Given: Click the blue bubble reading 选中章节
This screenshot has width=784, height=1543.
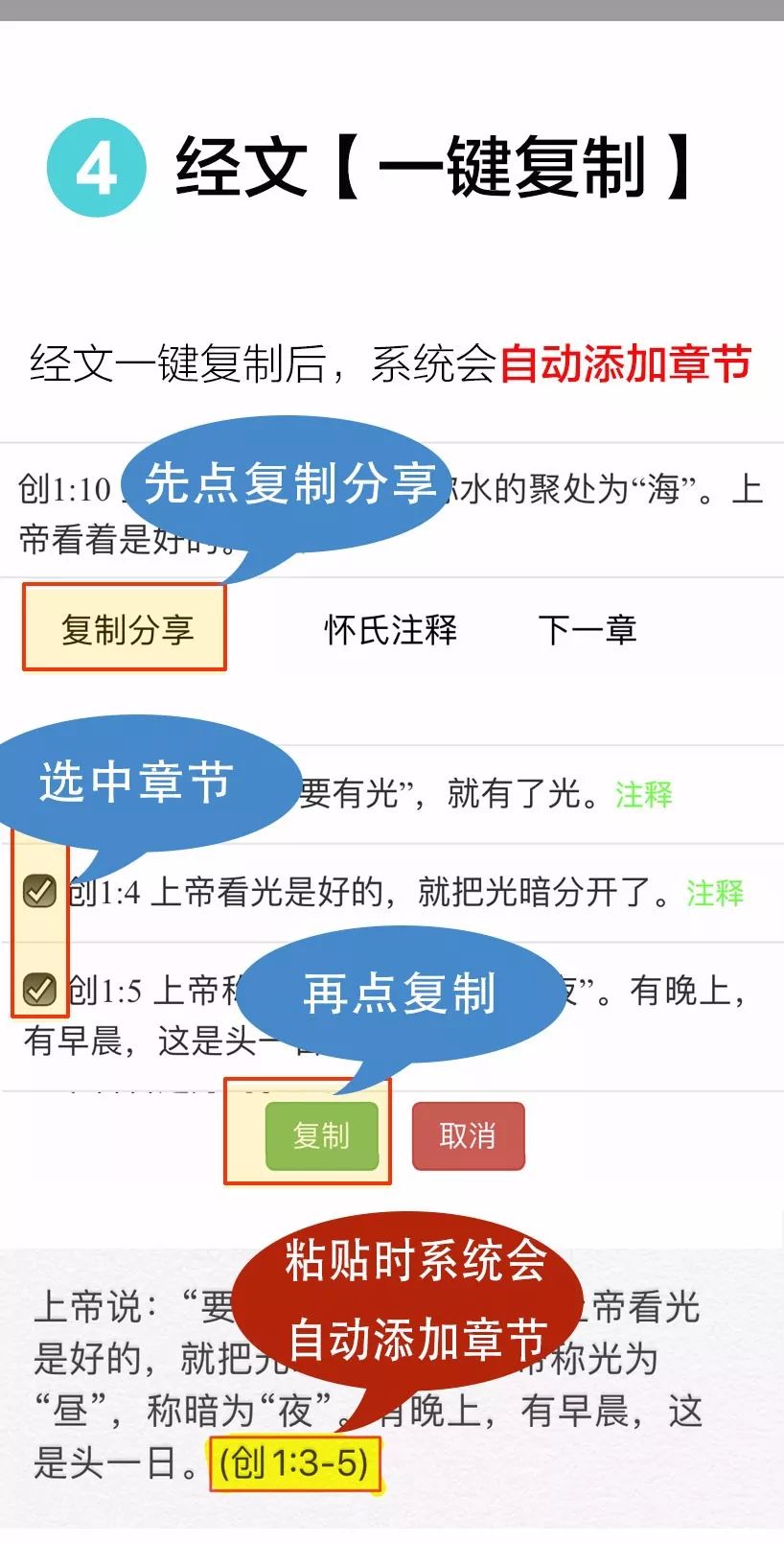Looking at the screenshot, I should click(x=134, y=780).
